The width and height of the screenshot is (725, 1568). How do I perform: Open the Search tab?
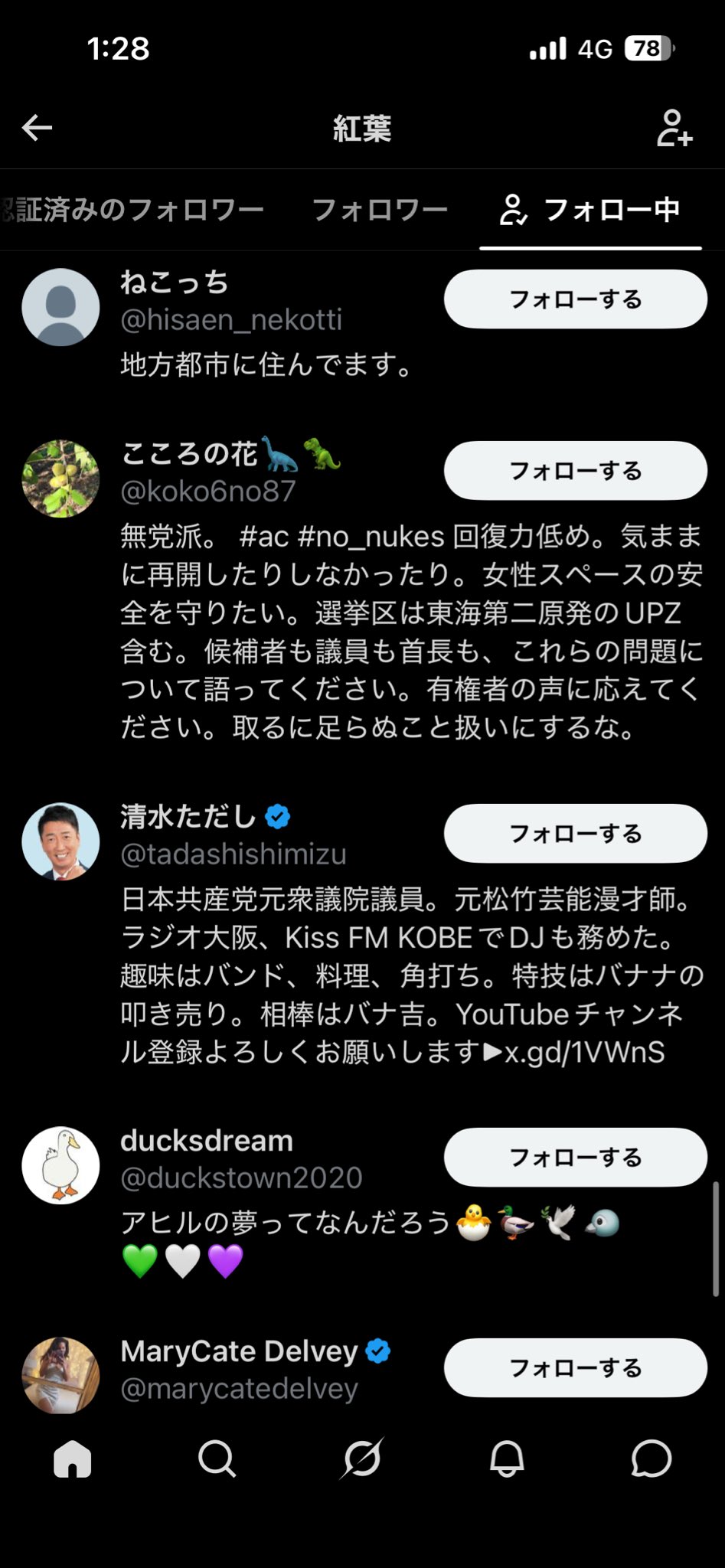coord(217,1459)
